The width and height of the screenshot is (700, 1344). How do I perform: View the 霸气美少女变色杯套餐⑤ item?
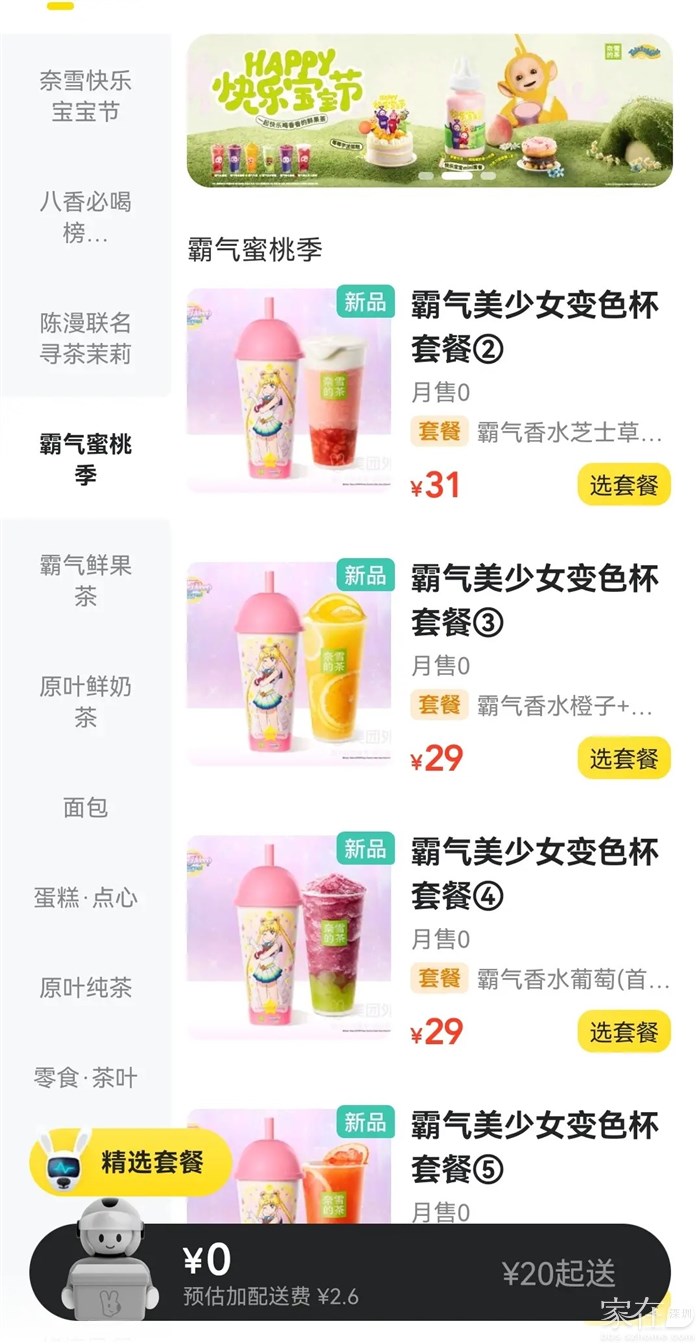point(534,1146)
